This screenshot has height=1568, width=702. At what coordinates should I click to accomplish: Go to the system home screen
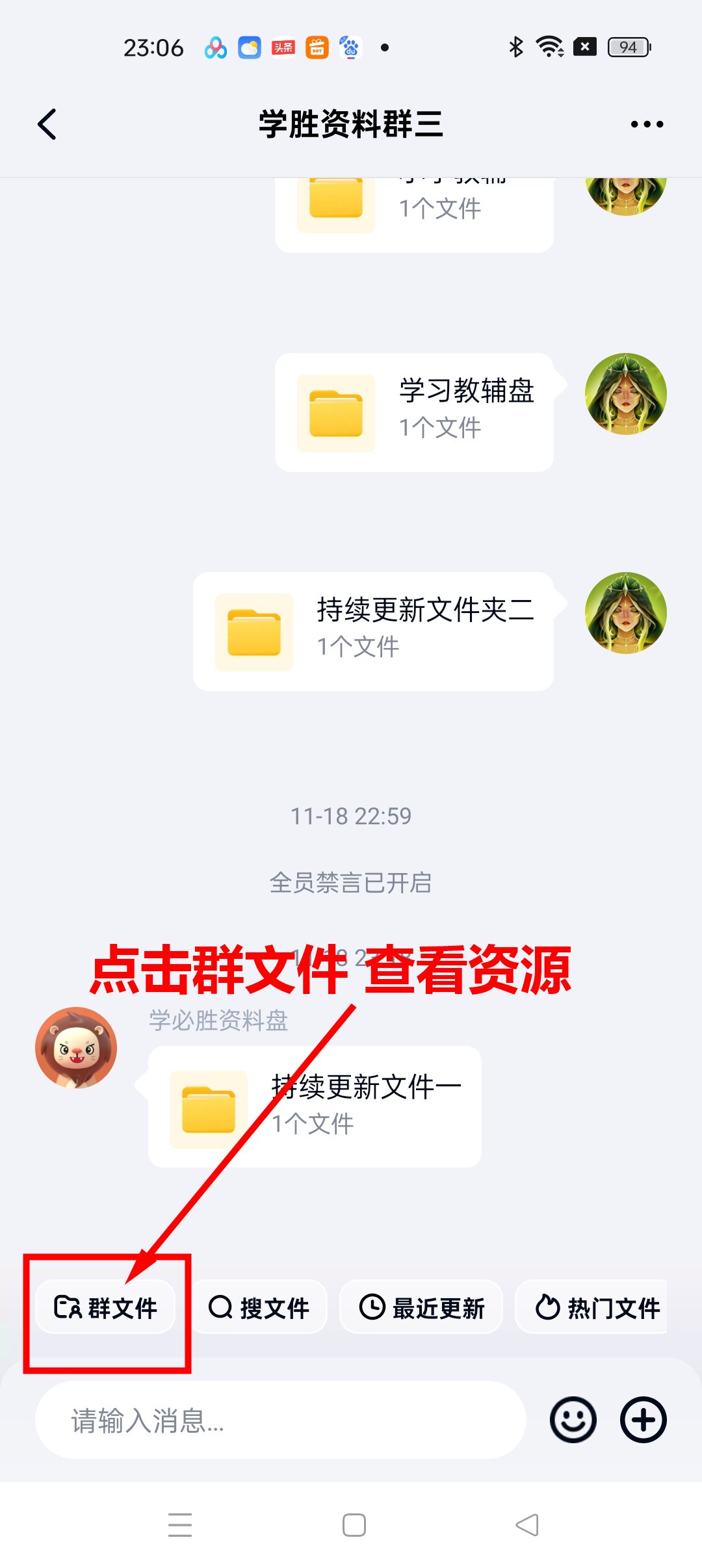pyautogui.click(x=354, y=1524)
